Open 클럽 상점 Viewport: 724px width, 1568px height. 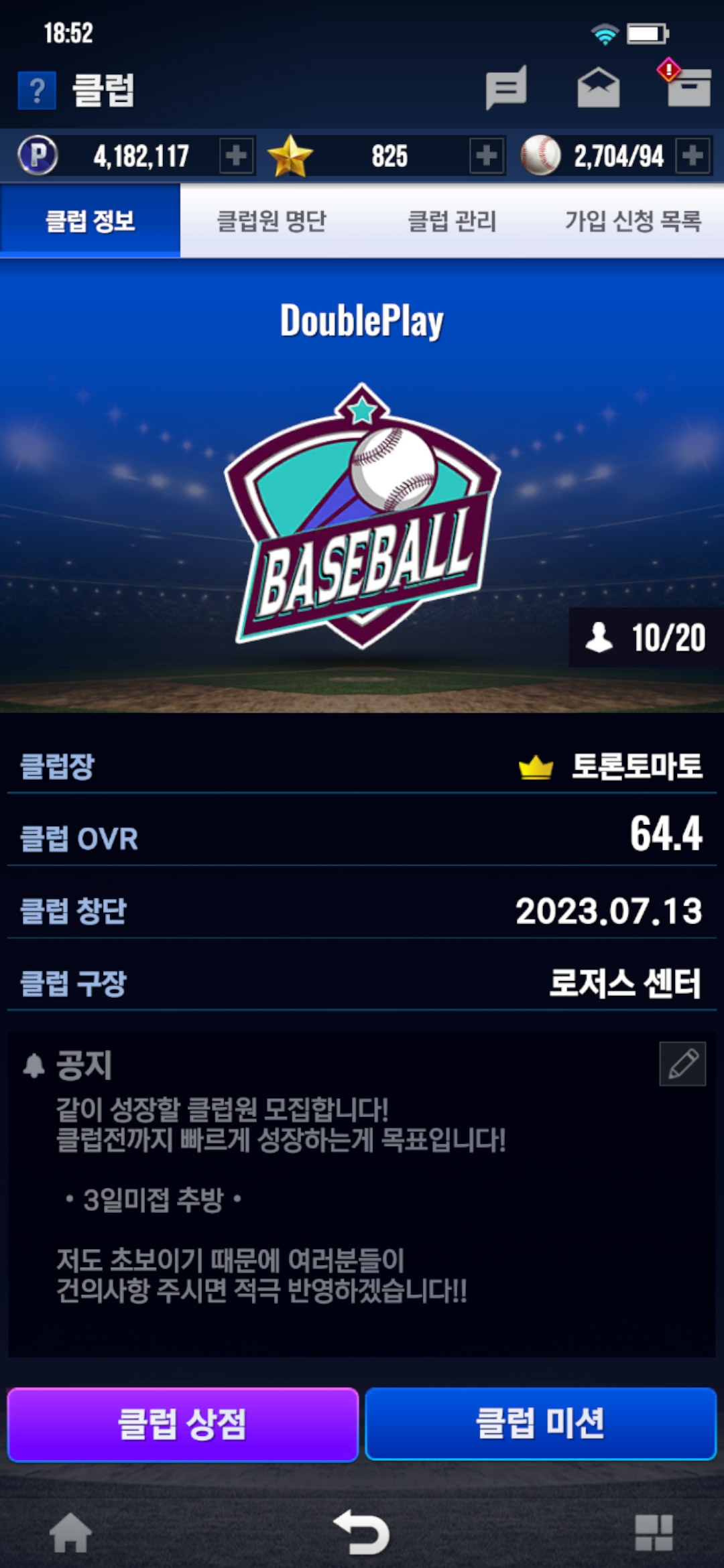pos(182,1424)
